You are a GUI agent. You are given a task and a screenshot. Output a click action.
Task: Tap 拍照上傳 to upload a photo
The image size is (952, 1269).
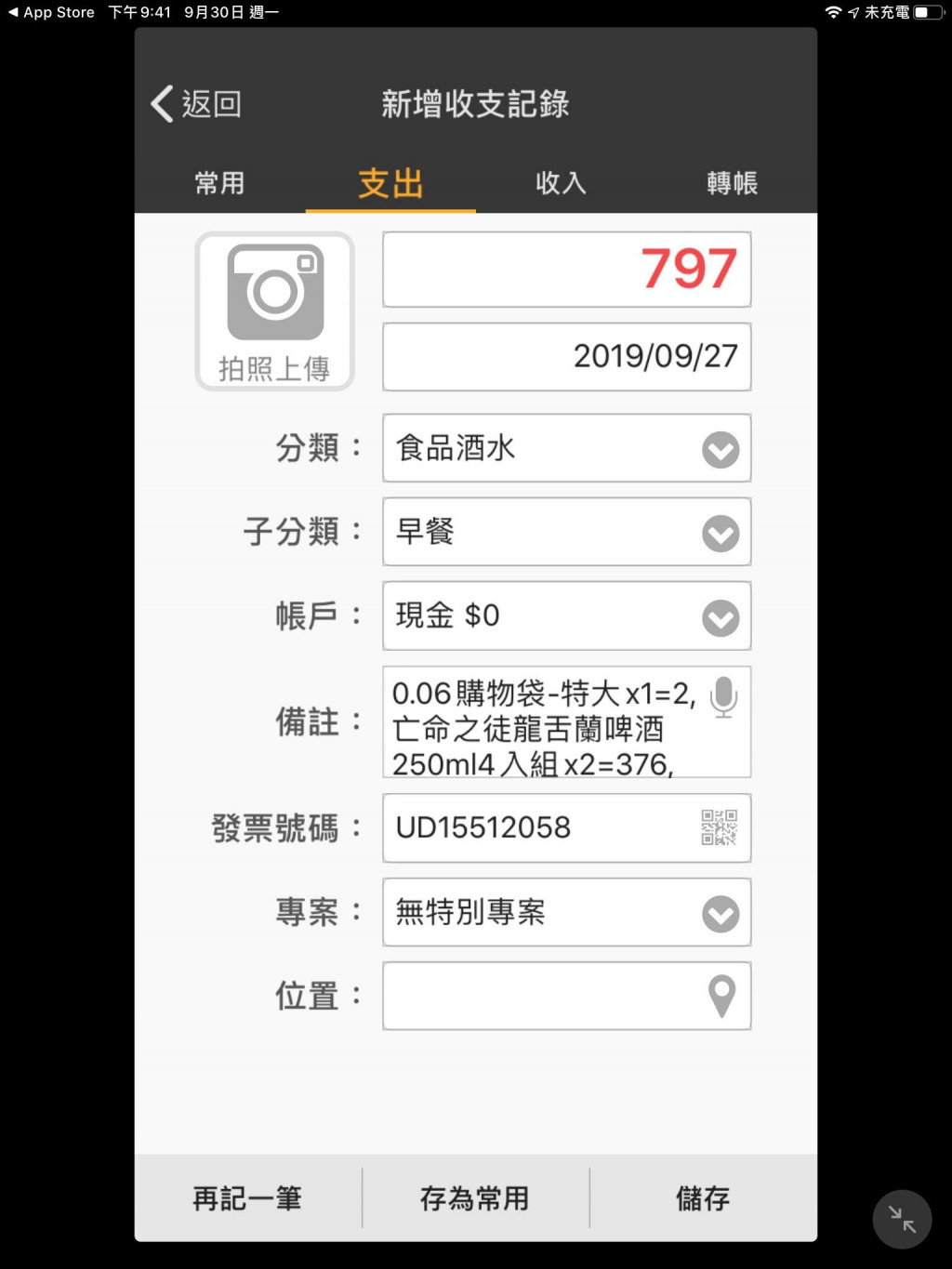(x=274, y=311)
